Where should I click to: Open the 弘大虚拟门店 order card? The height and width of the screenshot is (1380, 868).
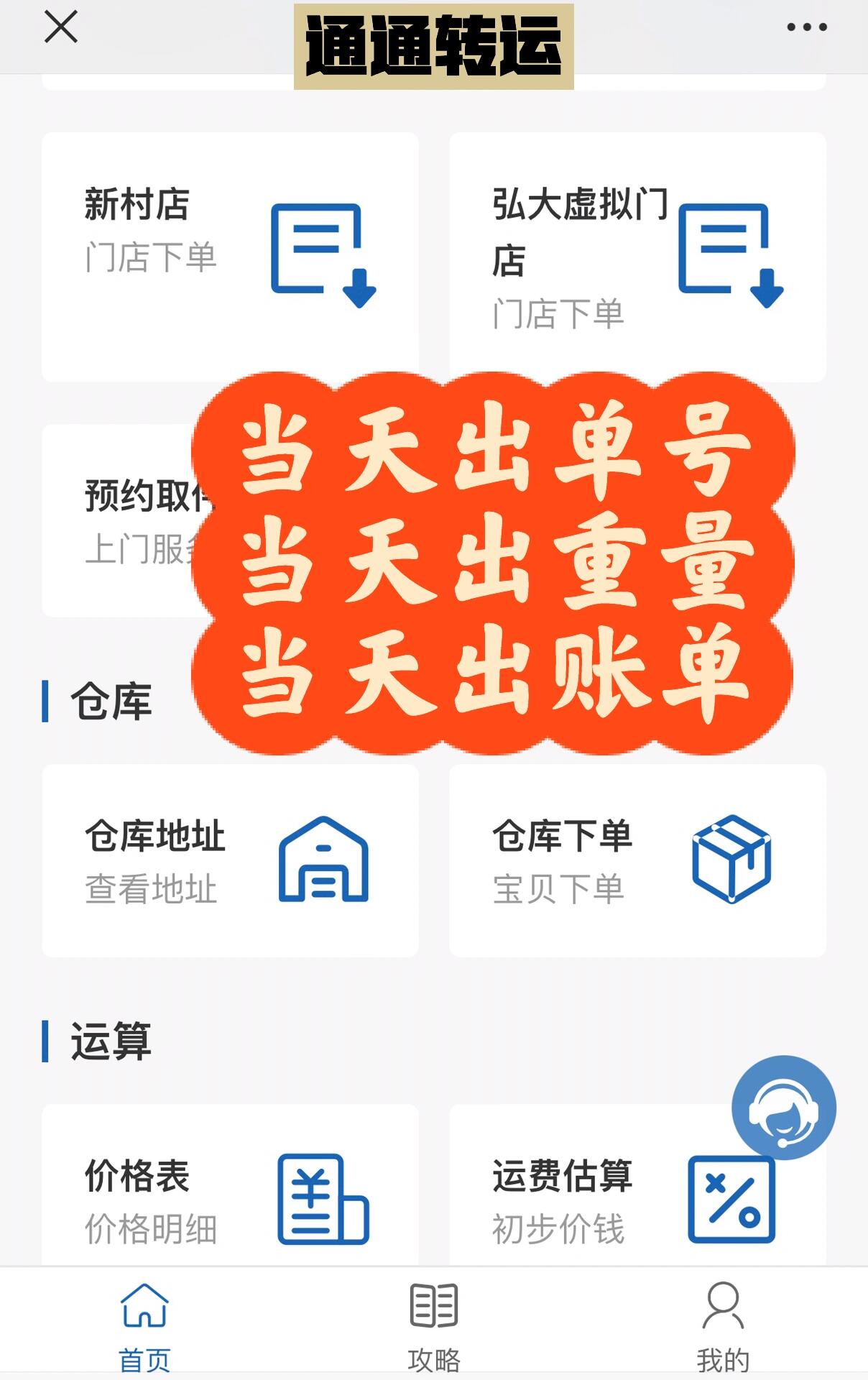point(637,257)
